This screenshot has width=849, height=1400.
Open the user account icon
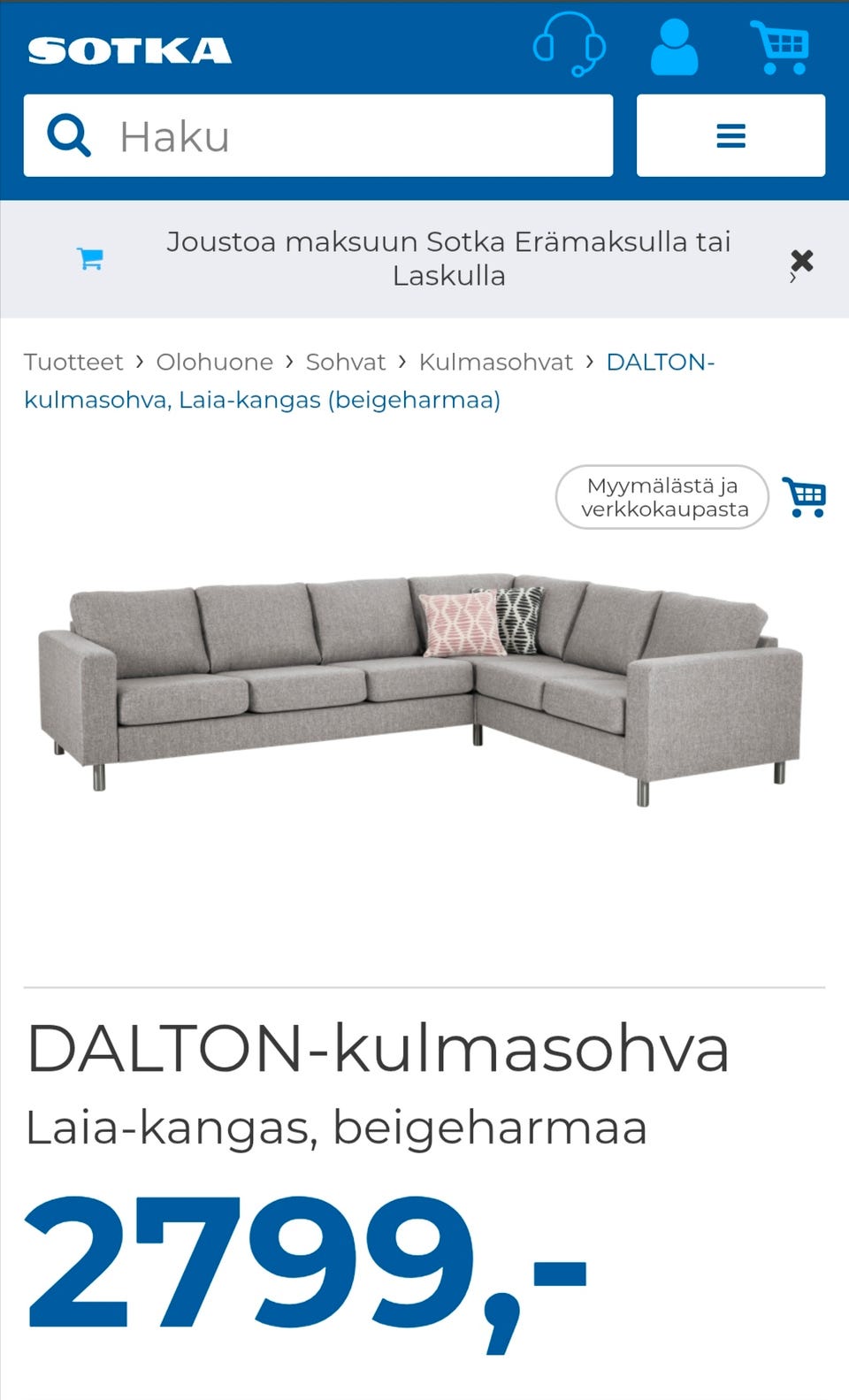[675, 48]
